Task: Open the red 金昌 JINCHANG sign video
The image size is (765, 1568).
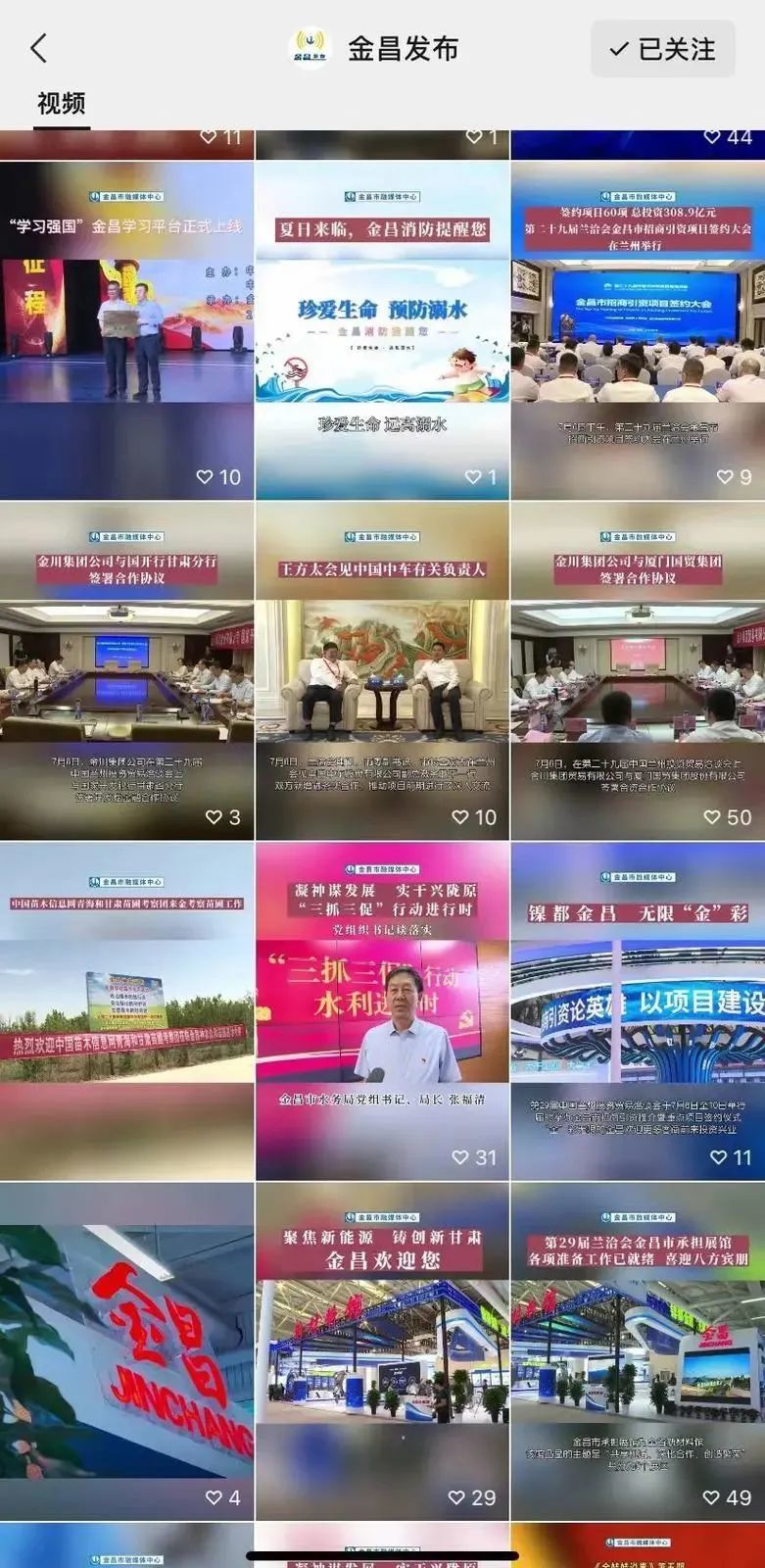Action: 126,1350
